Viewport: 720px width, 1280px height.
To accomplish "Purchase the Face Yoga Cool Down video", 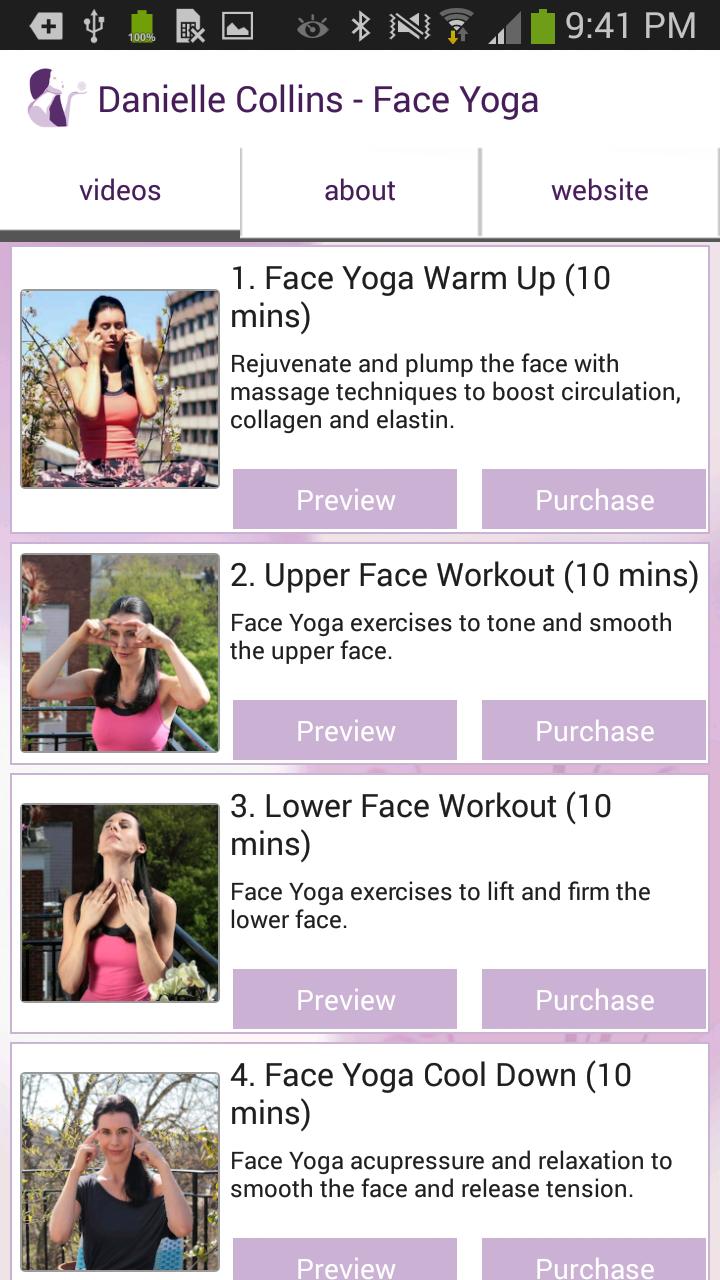I will coord(594,1262).
